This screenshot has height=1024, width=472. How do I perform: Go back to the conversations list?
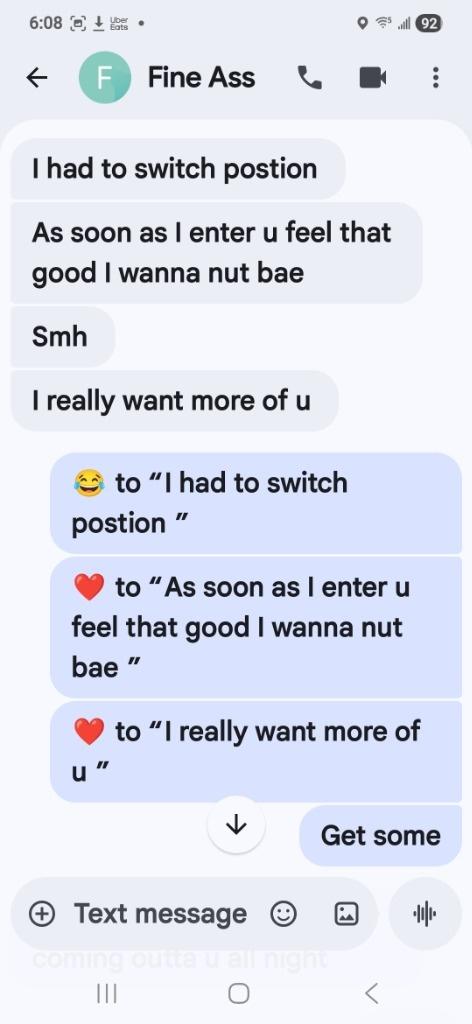37,78
